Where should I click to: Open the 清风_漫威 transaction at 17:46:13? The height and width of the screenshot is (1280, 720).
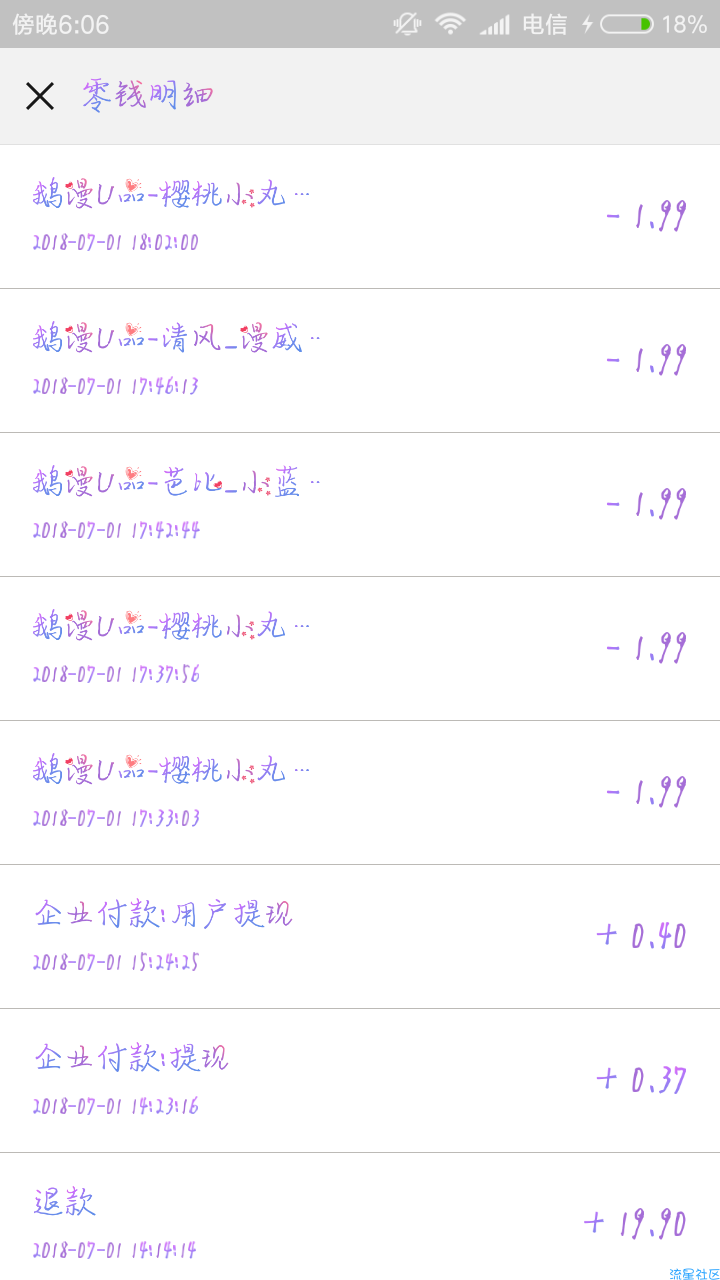[360, 361]
